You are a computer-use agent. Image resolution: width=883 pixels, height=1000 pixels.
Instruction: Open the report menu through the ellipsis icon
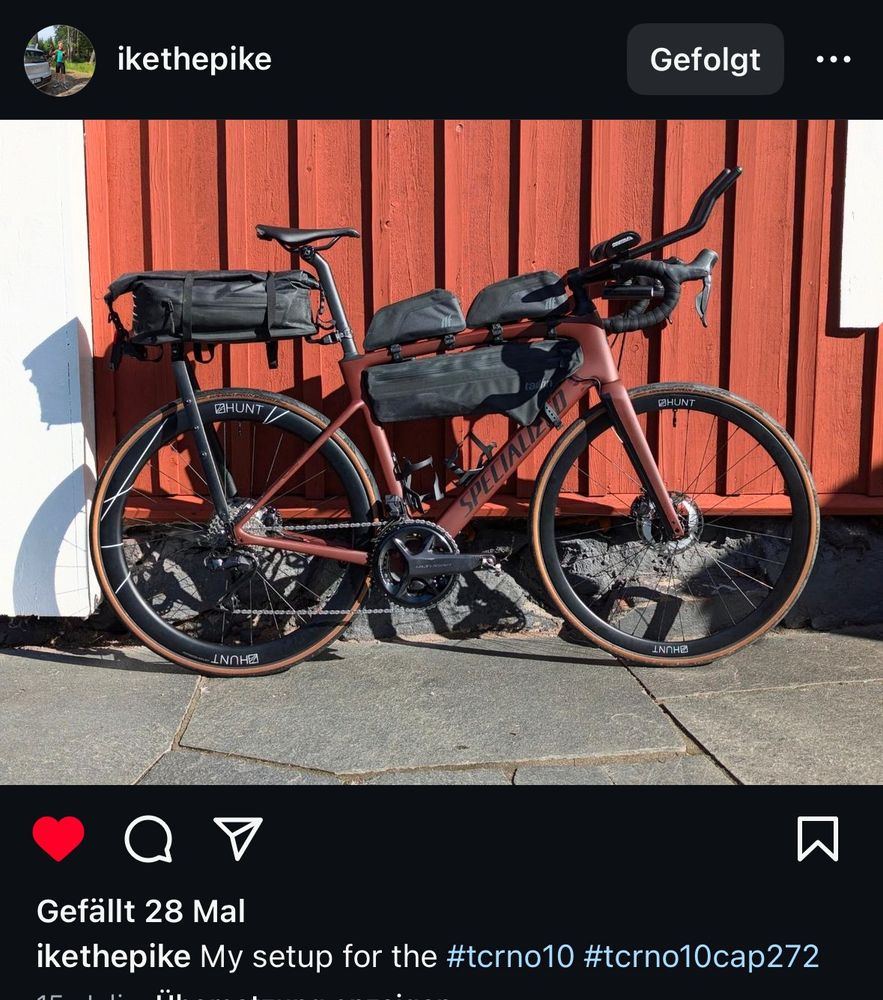pos(833,60)
